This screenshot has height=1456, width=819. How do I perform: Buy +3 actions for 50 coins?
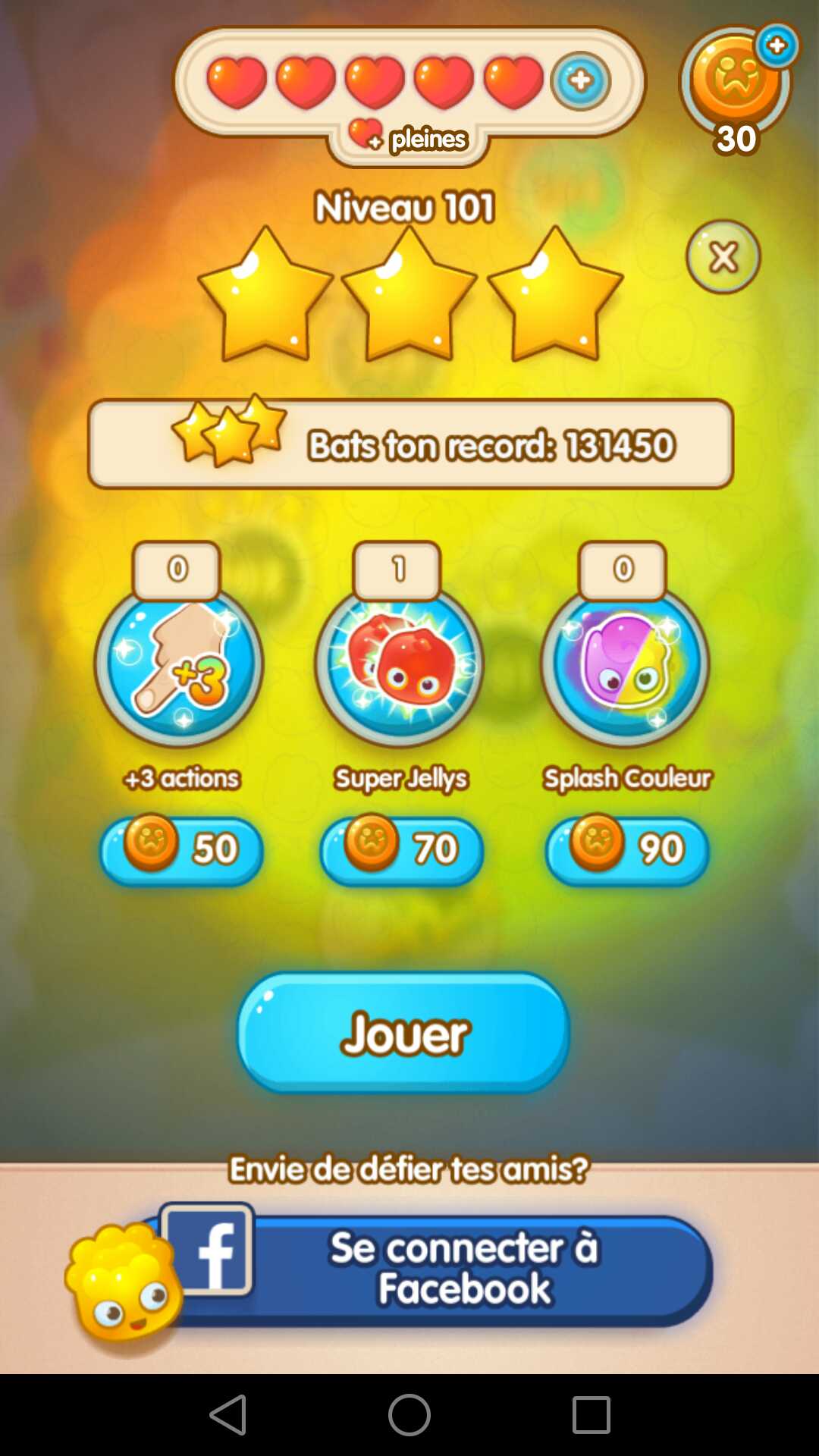182,849
